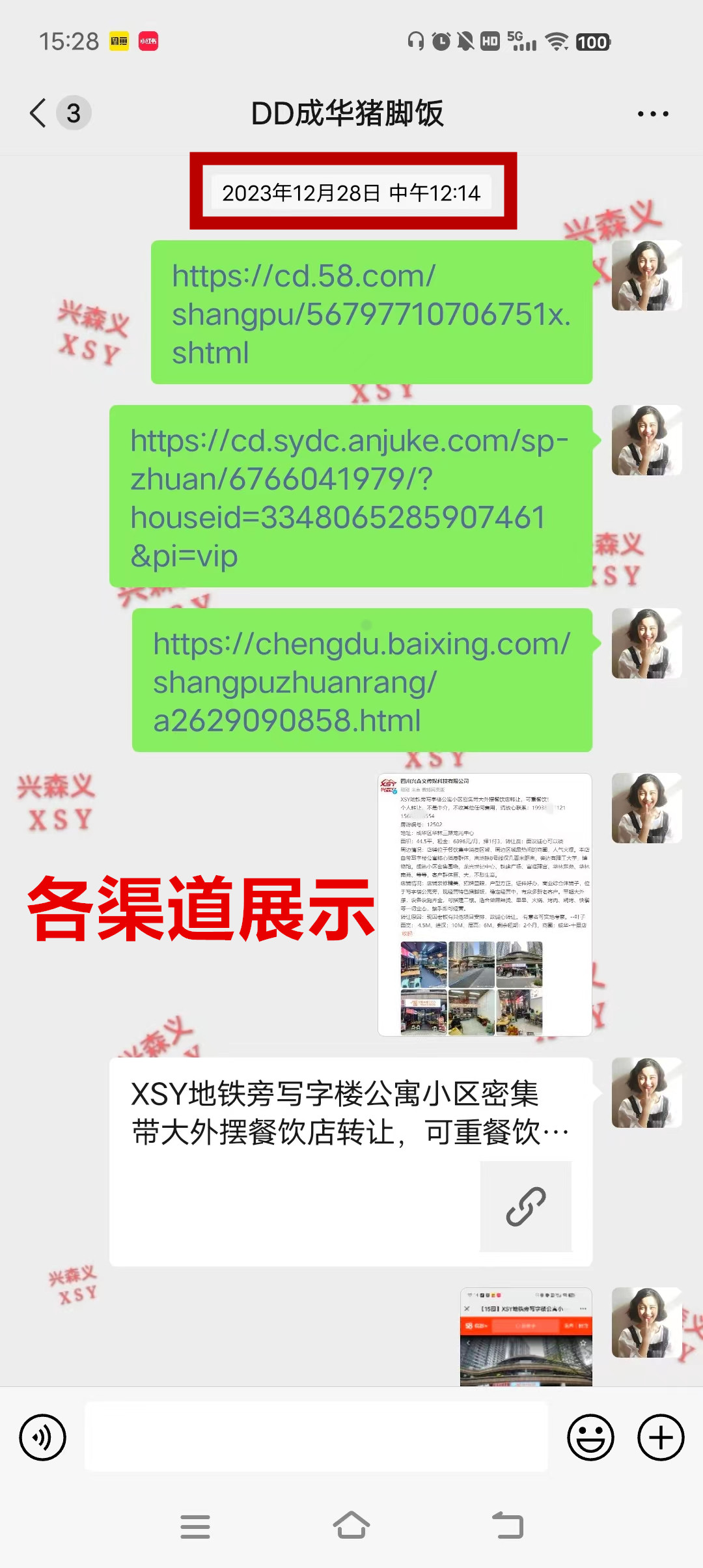
Task: Open sender's avatar beside 58.com link
Action: (646, 276)
